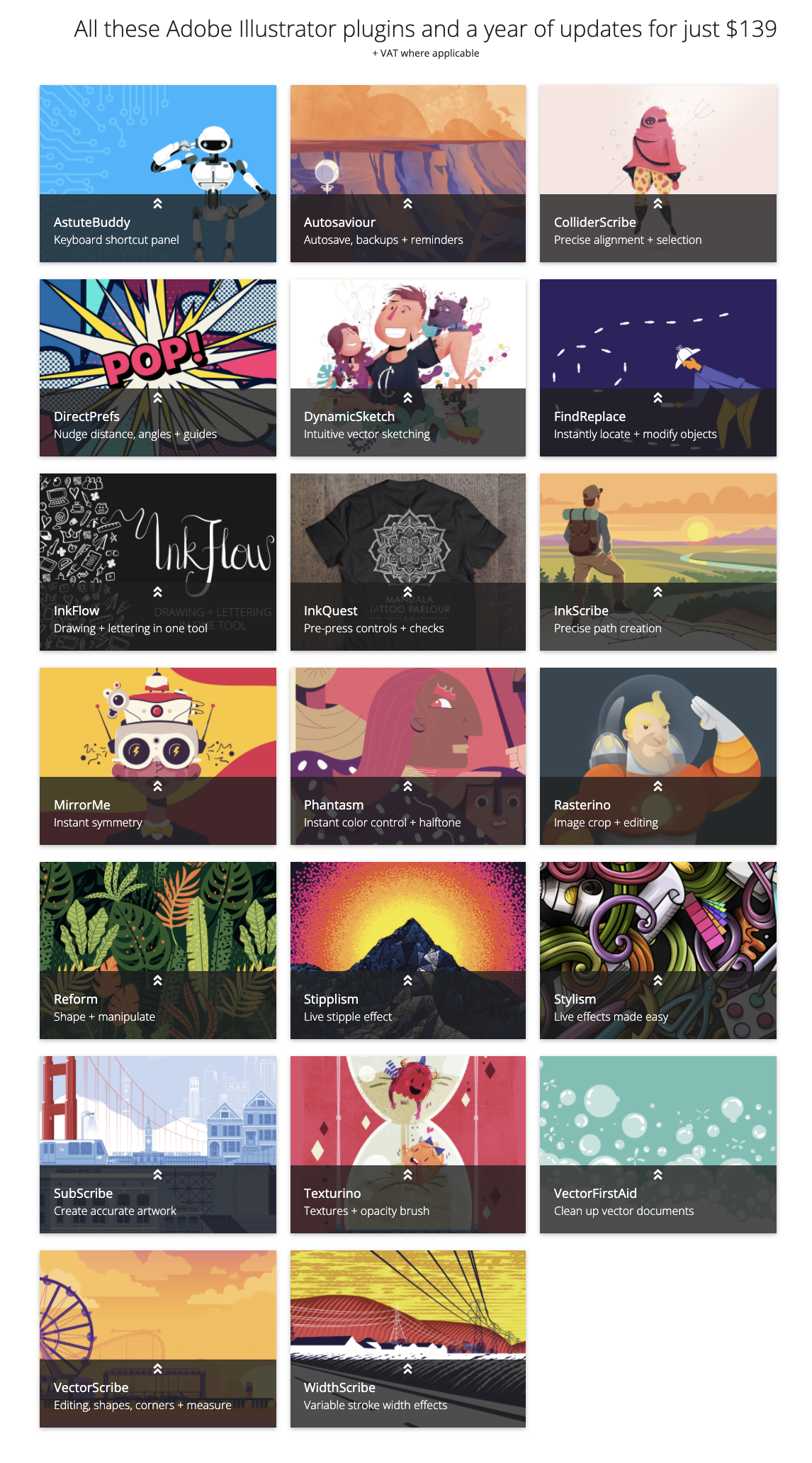This screenshot has height=1463, width=812.
Task: View the InkFlow plugin card
Action: tap(157, 562)
